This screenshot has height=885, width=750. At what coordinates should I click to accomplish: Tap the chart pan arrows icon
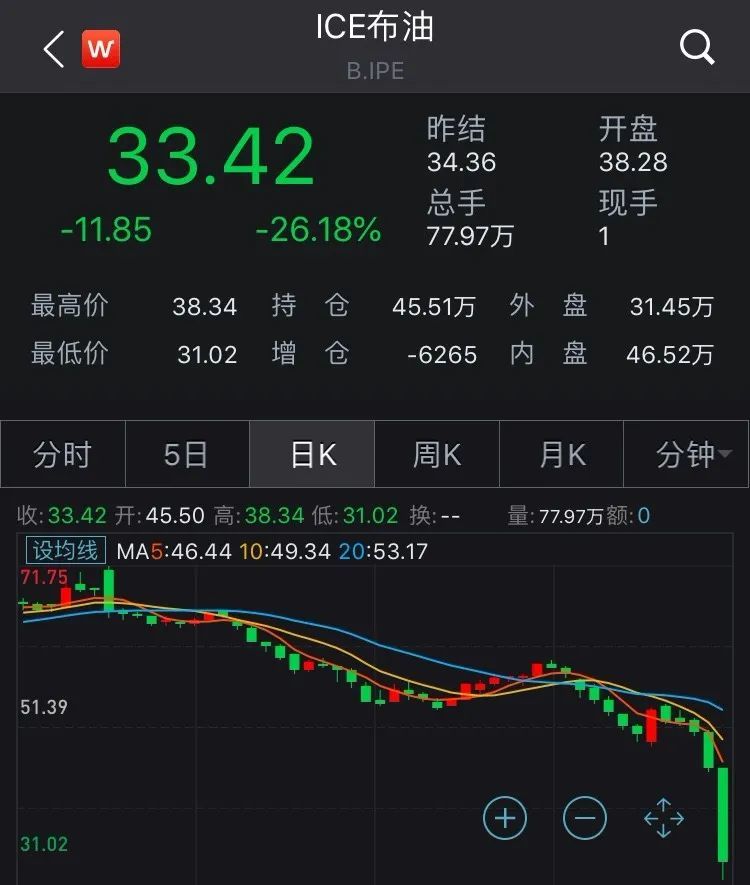(x=664, y=818)
